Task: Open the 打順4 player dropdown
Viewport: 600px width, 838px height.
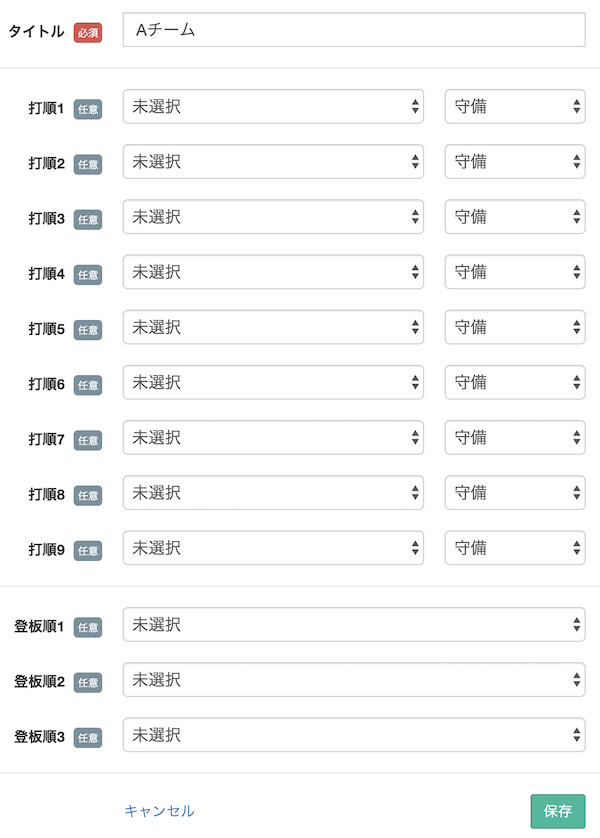Action: 273,272
